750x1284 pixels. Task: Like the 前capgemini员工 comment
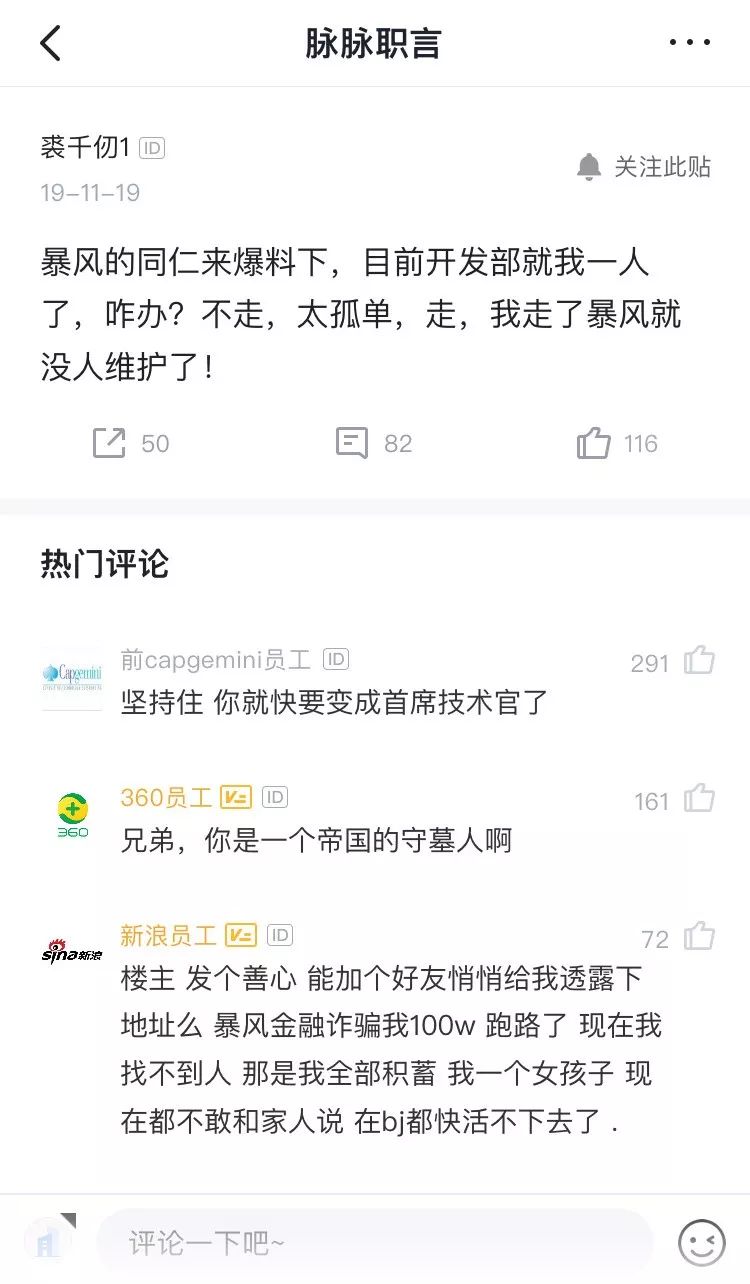tap(700, 661)
